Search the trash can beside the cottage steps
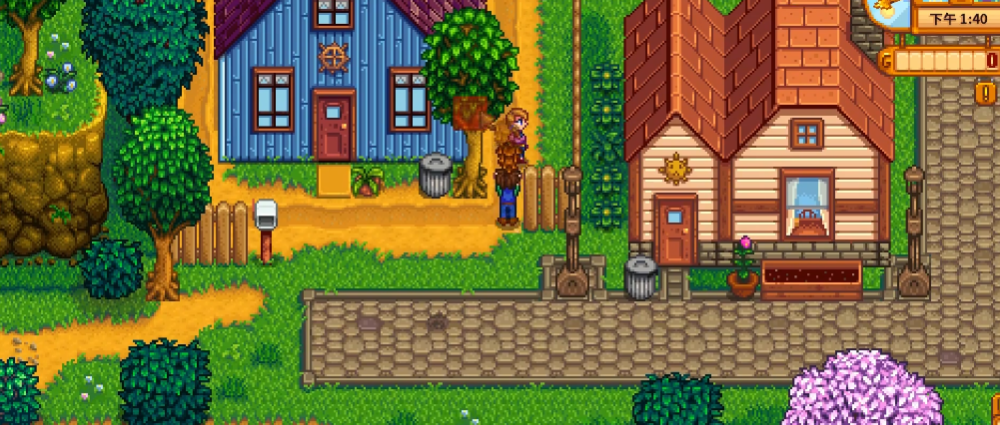The width and height of the screenshot is (1000, 425). coord(641,277)
